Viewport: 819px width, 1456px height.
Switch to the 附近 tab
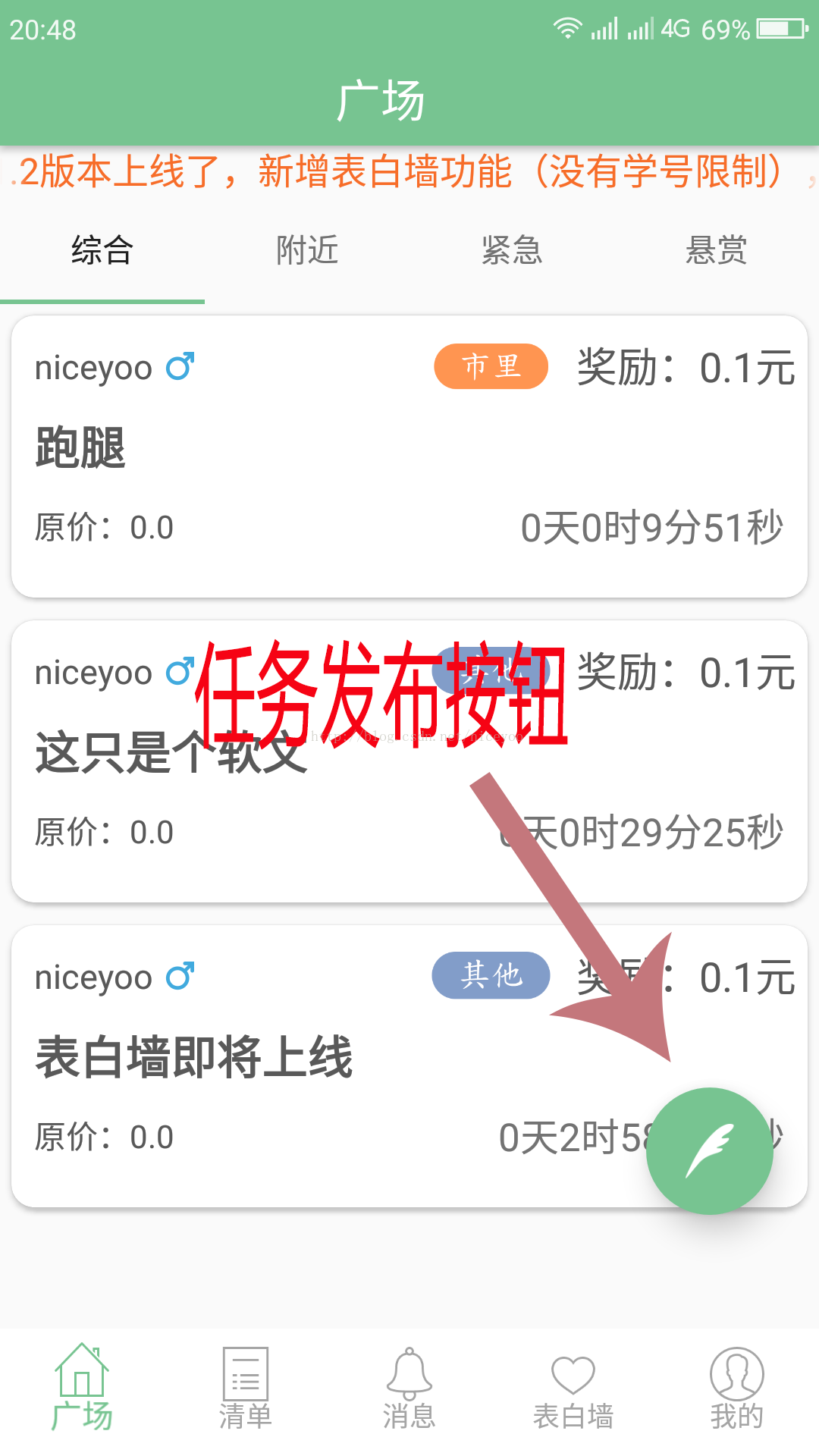coord(307,250)
